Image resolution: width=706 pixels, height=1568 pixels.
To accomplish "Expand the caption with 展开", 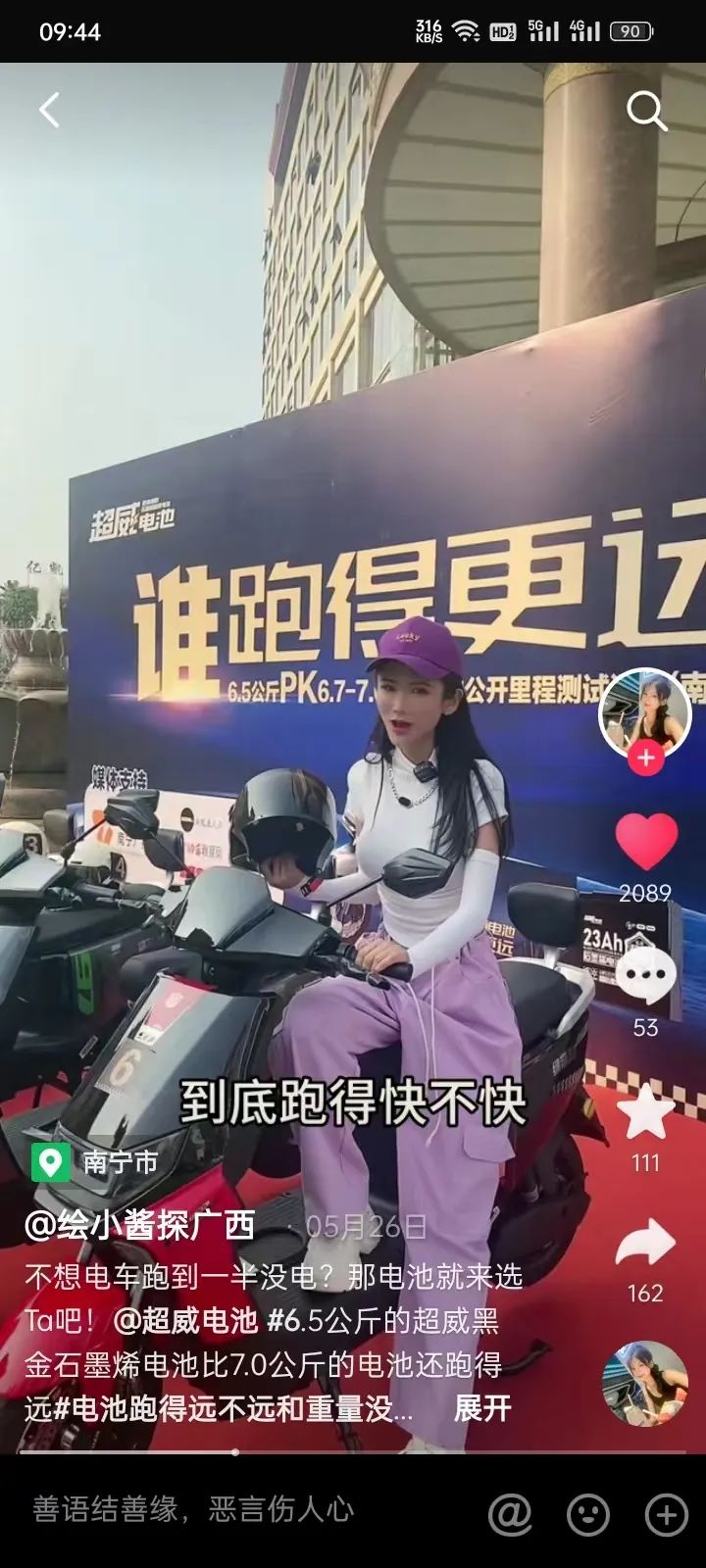I will pos(482,1408).
